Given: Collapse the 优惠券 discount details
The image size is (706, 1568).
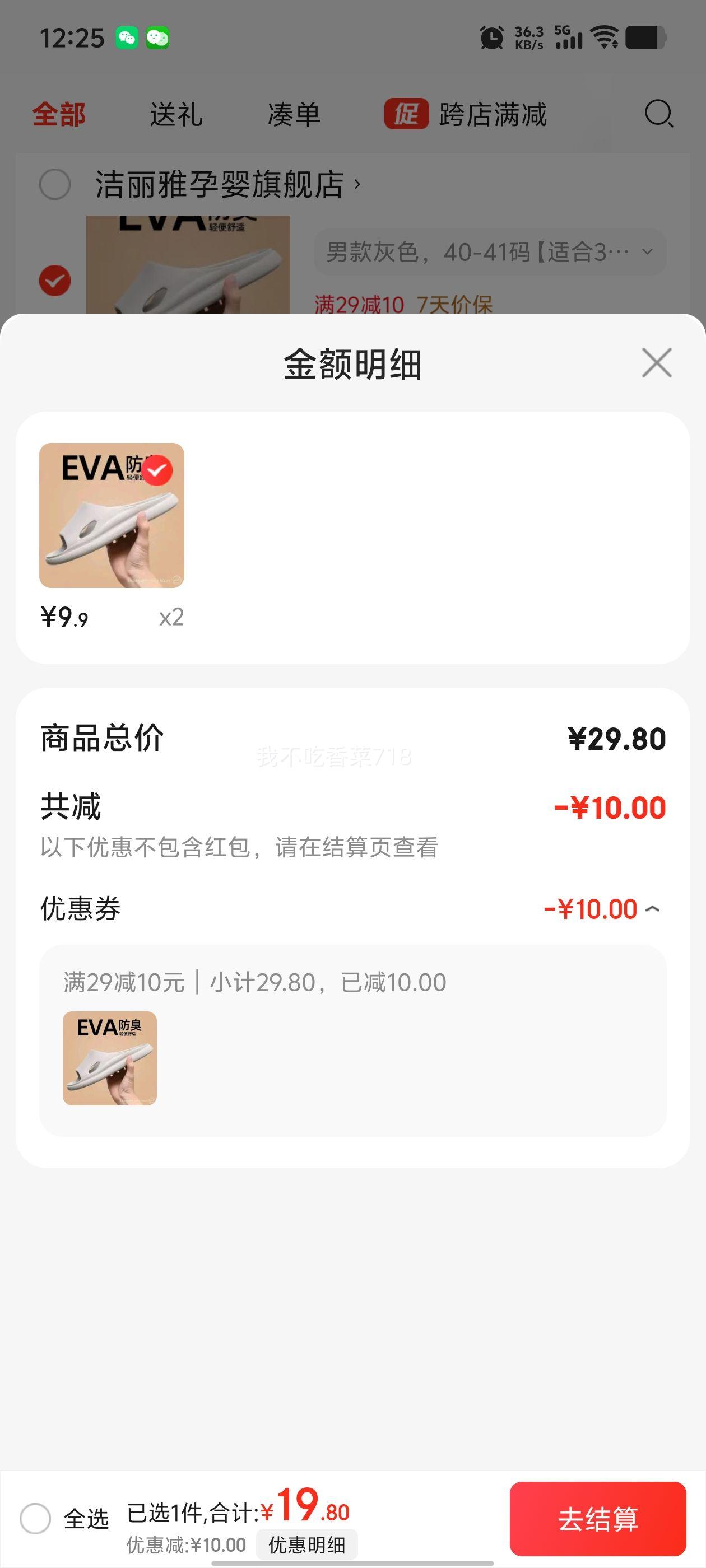Looking at the screenshot, I should pyautogui.click(x=652, y=909).
